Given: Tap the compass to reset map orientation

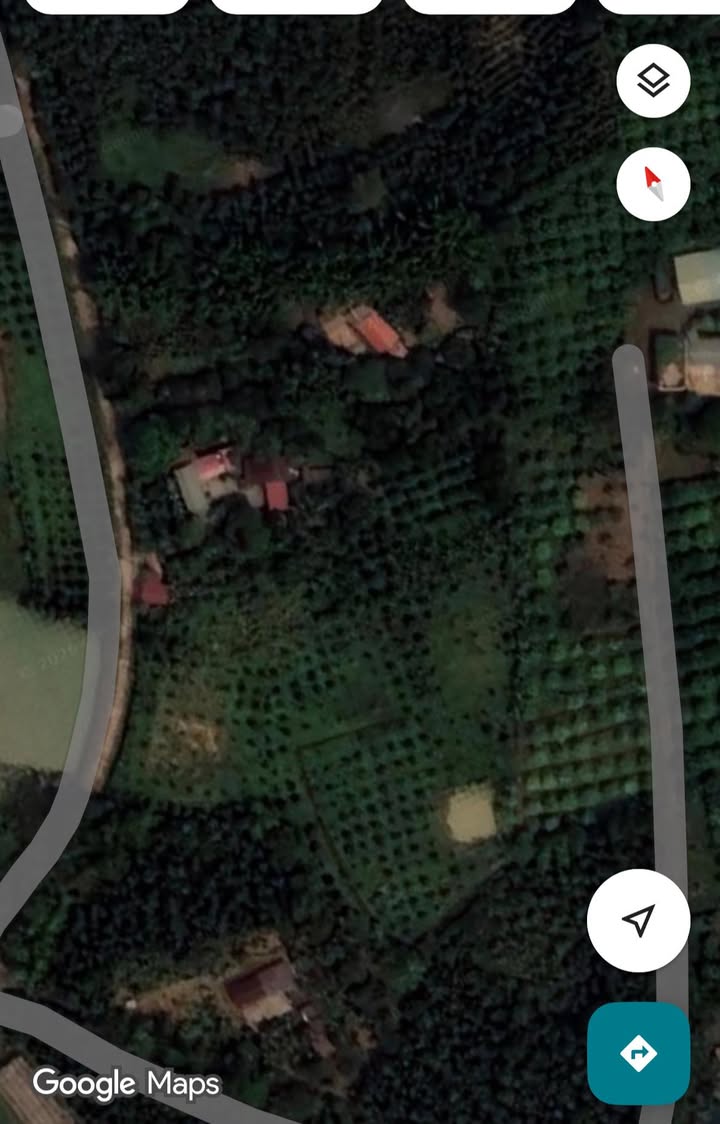Looking at the screenshot, I should pyautogui.click(x=653, y=184).
